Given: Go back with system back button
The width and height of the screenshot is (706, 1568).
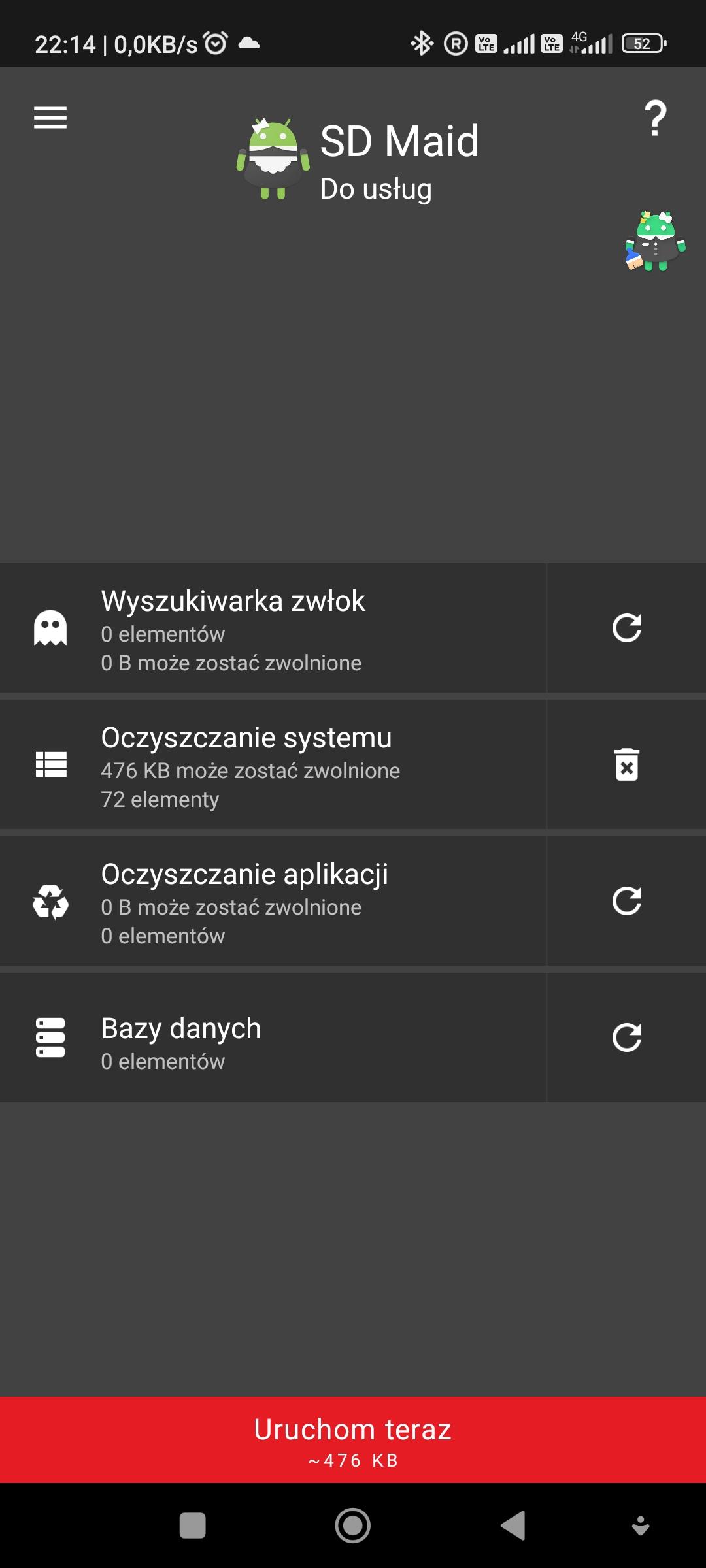Looking at the screenshot, I should (x=514, y=1526).
